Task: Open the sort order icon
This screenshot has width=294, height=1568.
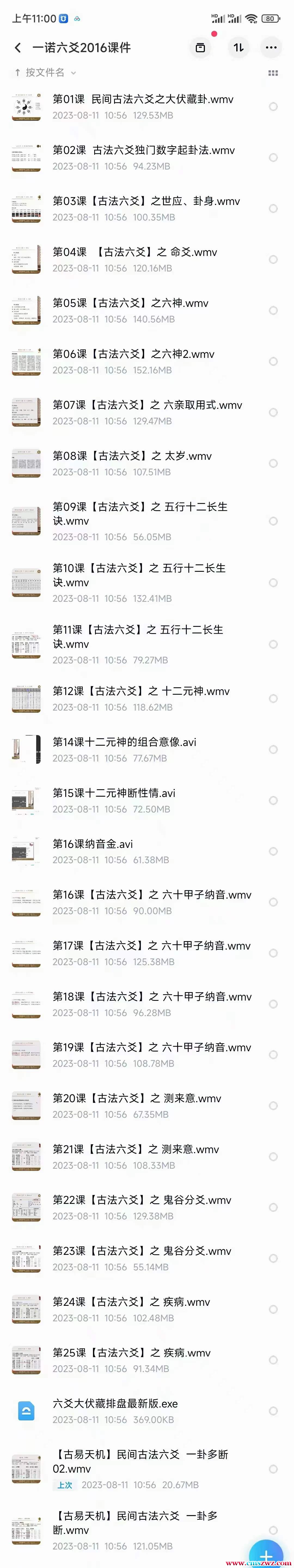Action: click(x=239, y=47)
